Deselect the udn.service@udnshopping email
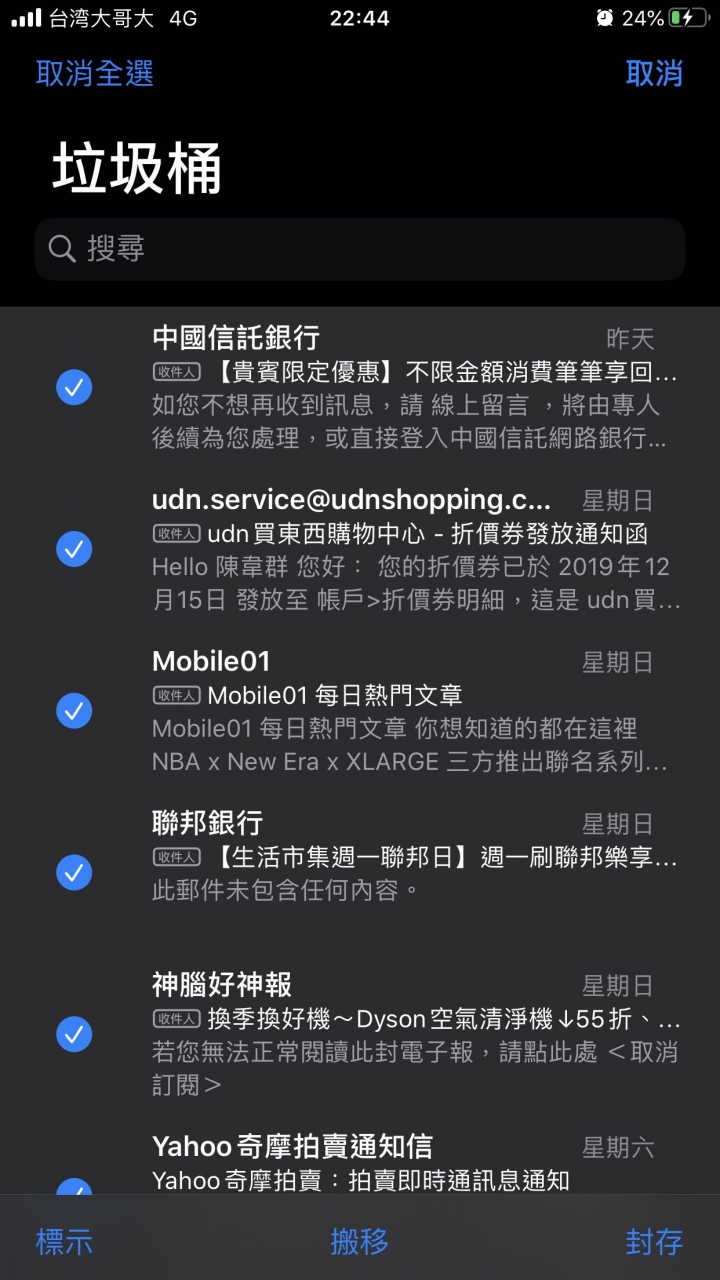Image resolution: width=720 pixels, height=1280 pixels. click(74, 549)
